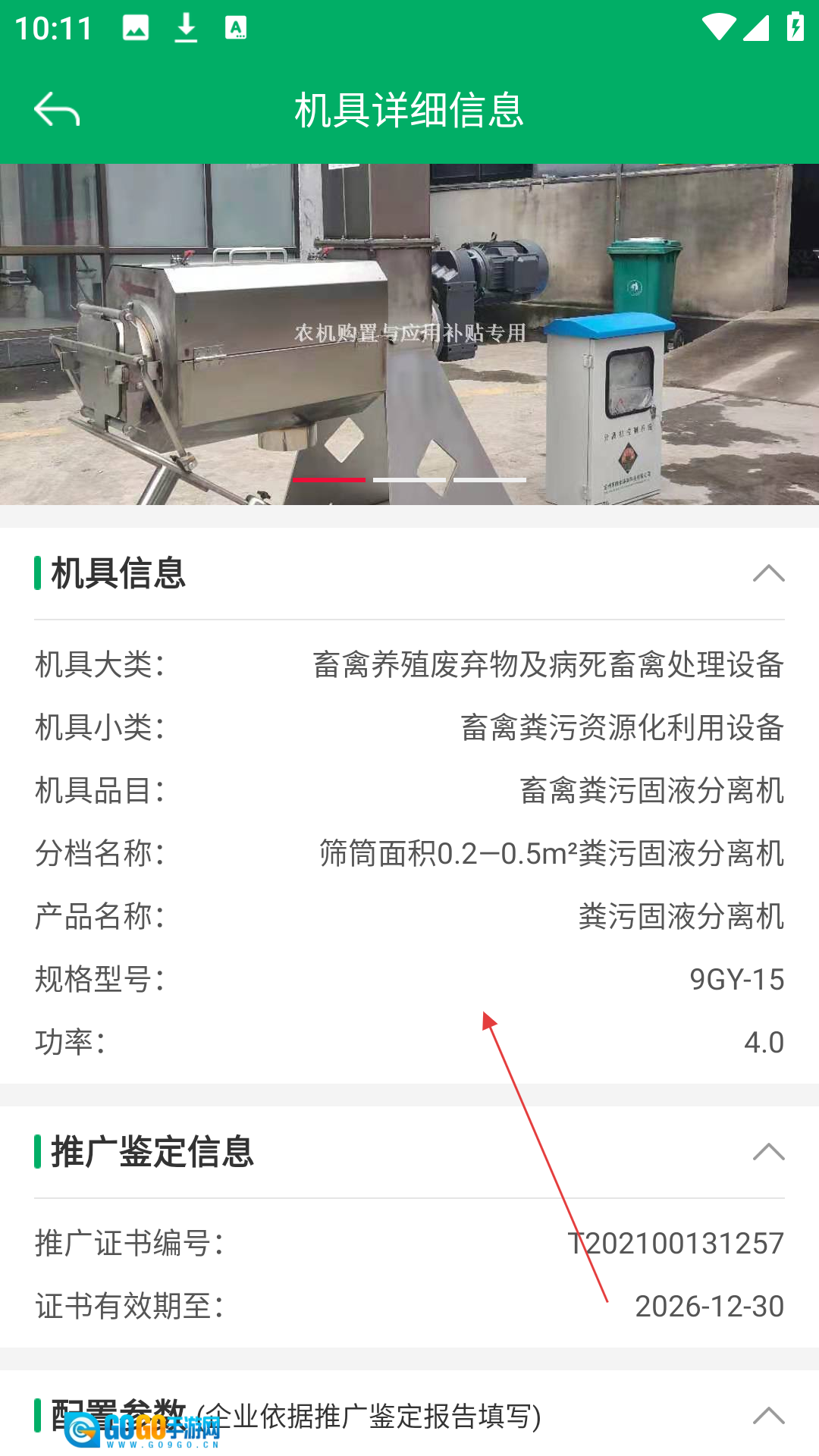
Task: Select the third banner page indicator
Action: click(490, 479)
